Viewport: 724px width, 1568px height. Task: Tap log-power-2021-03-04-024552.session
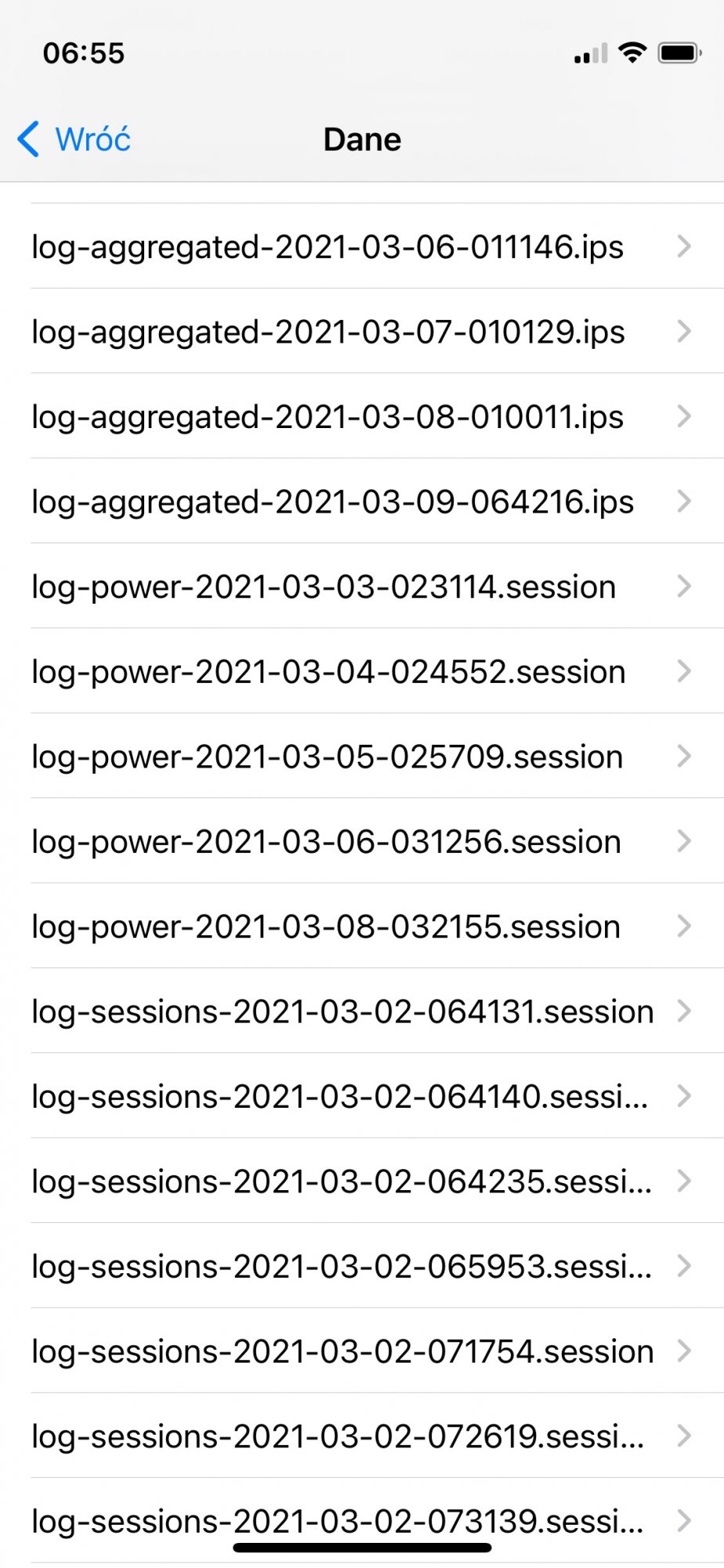[328, 672]
